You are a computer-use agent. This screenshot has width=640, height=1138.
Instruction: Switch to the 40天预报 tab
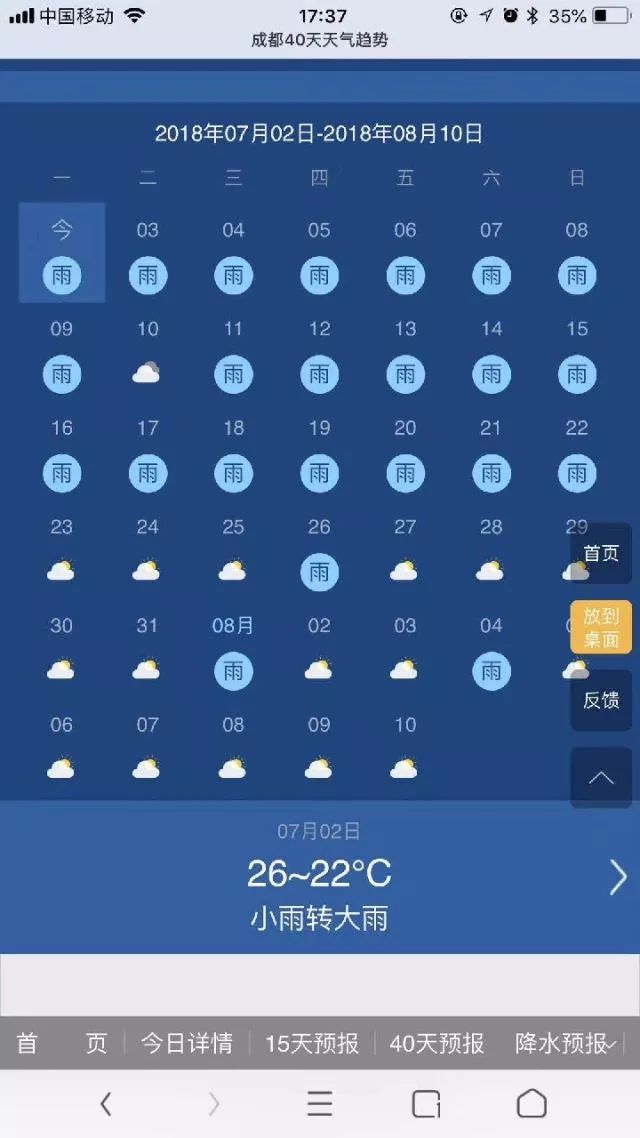[x=437, y=1043]
